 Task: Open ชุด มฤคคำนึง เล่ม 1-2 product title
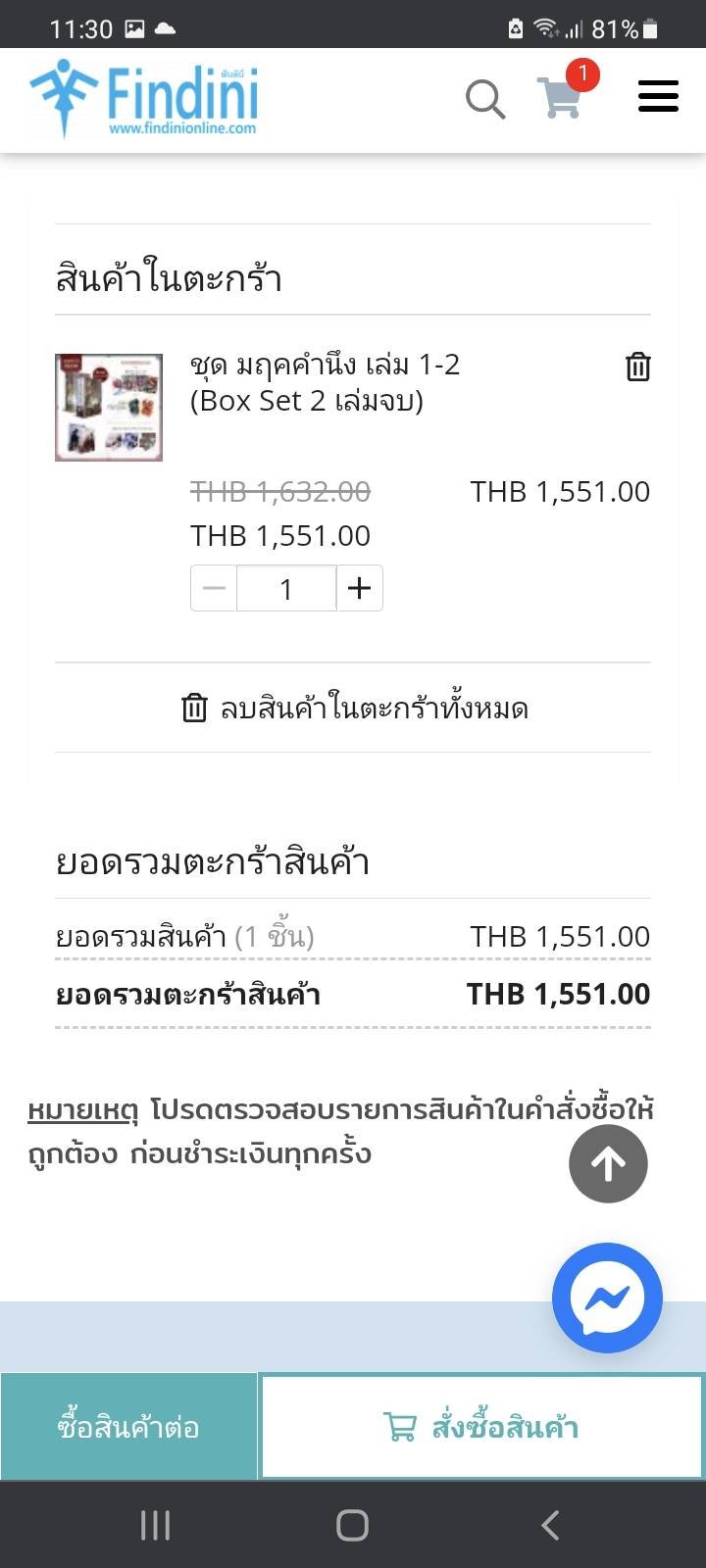click(325, 382)
